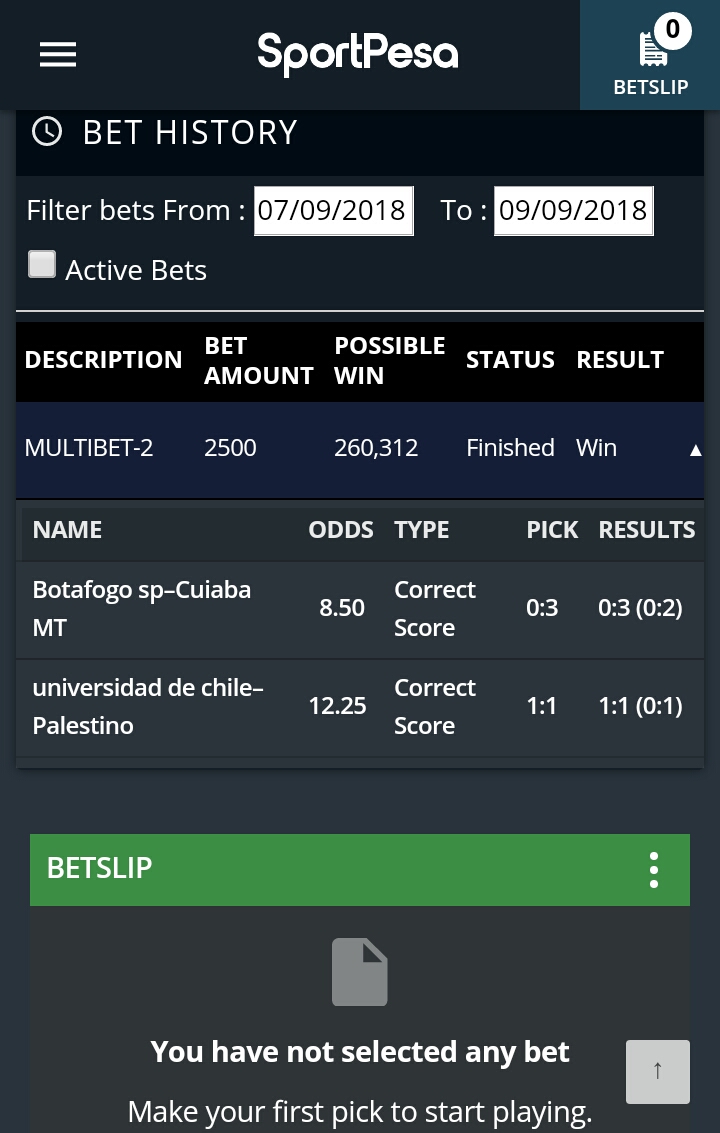720x1133 pixels.
Task: Tap the scroll-to-top arrow button
Action: [657, 1071]
